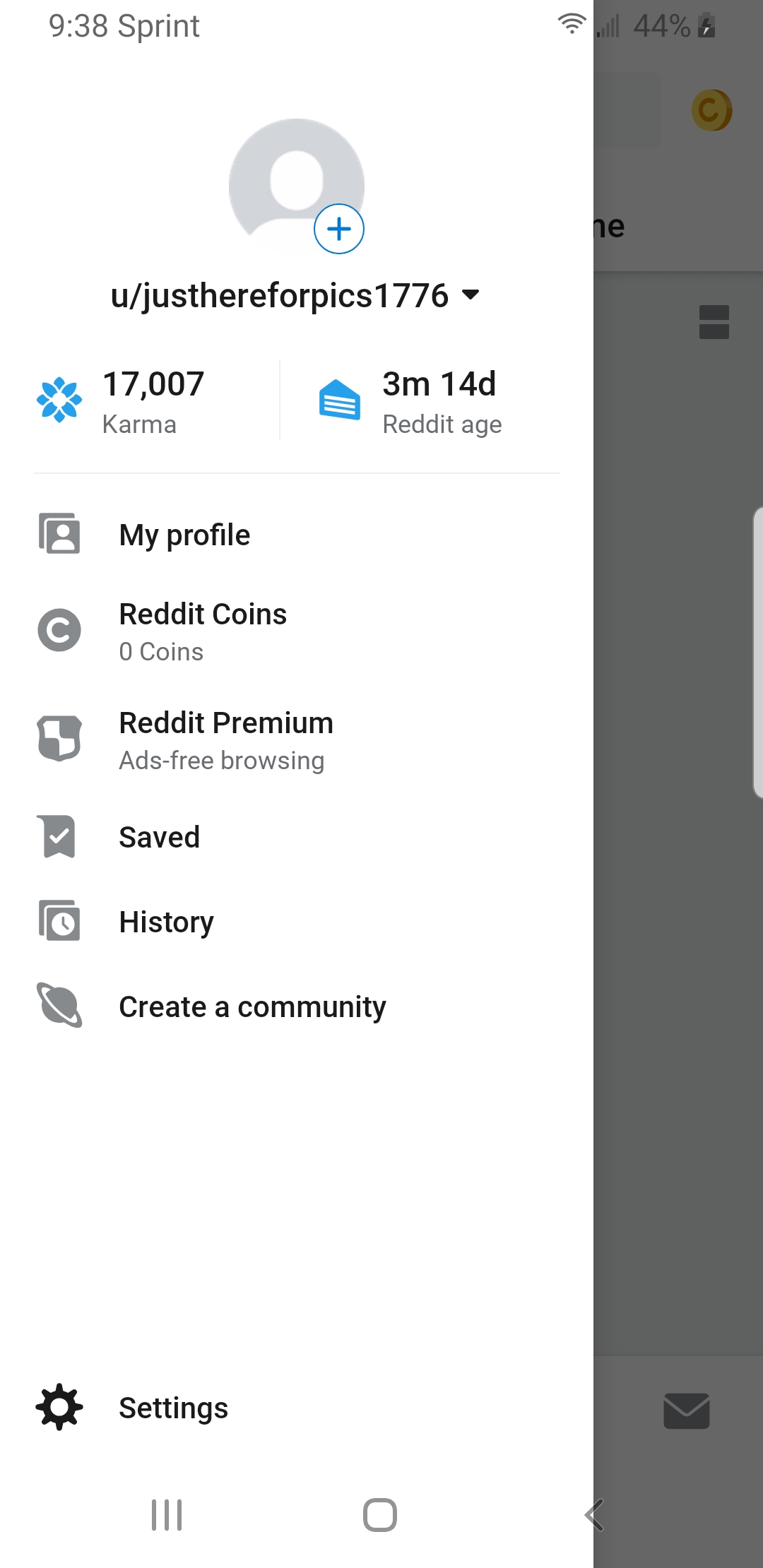Image resolution: width=763 pixels, height=1568 pixels.
Task: Add a profile avatar with plus icon
Action: click(x=339, y=229)
